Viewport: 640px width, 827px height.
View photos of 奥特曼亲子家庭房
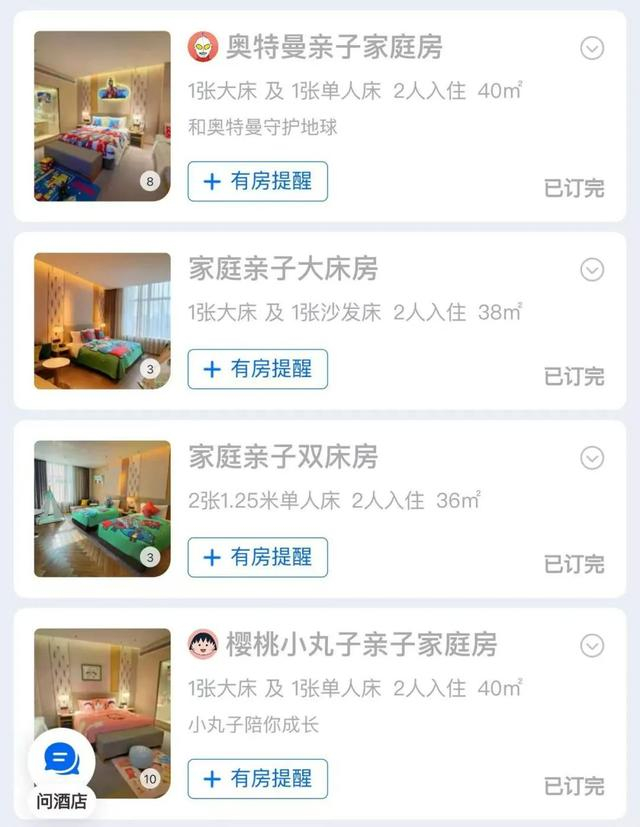point(102,115)
